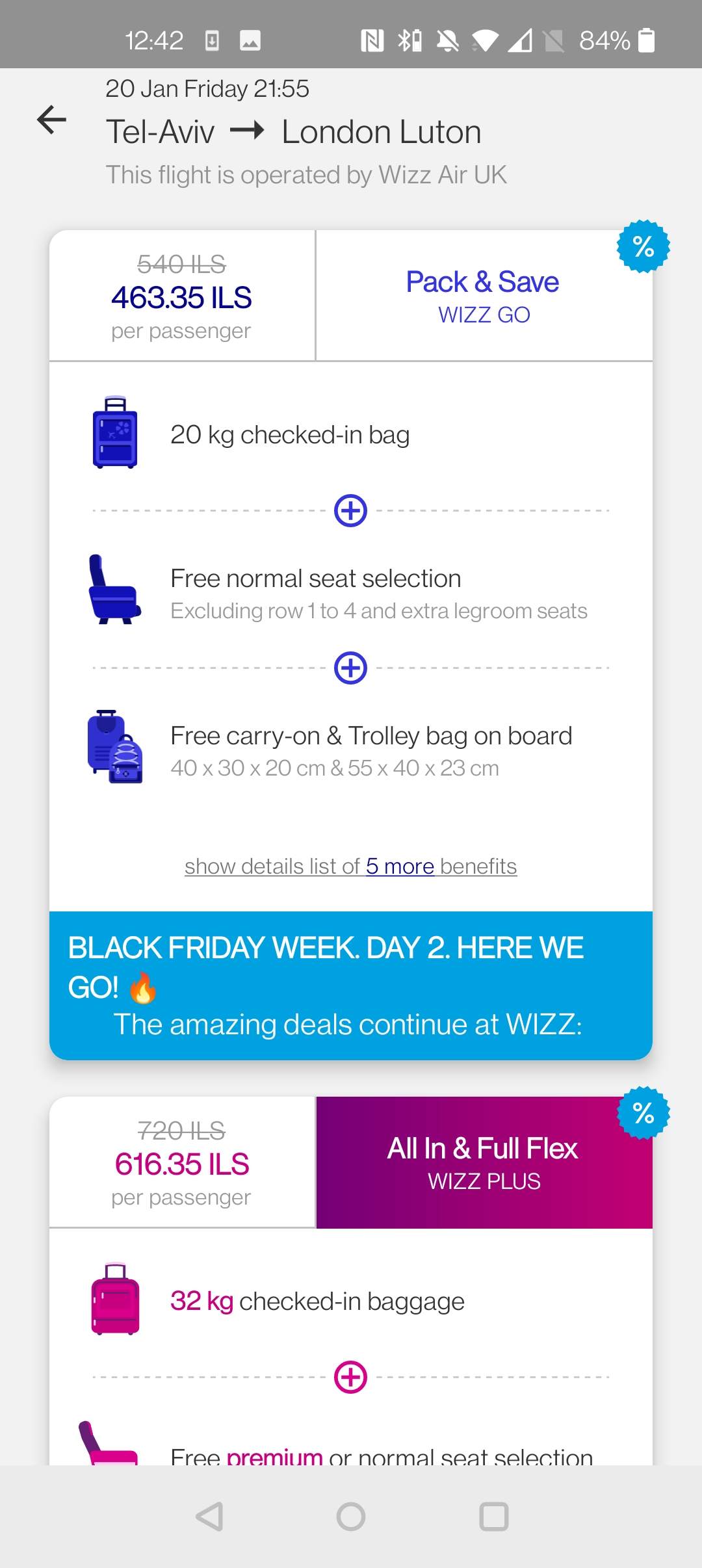Tap the discount badge on Pack & Save
The width and height of the screenshot is (702, 1568).
tap(643, 246)
